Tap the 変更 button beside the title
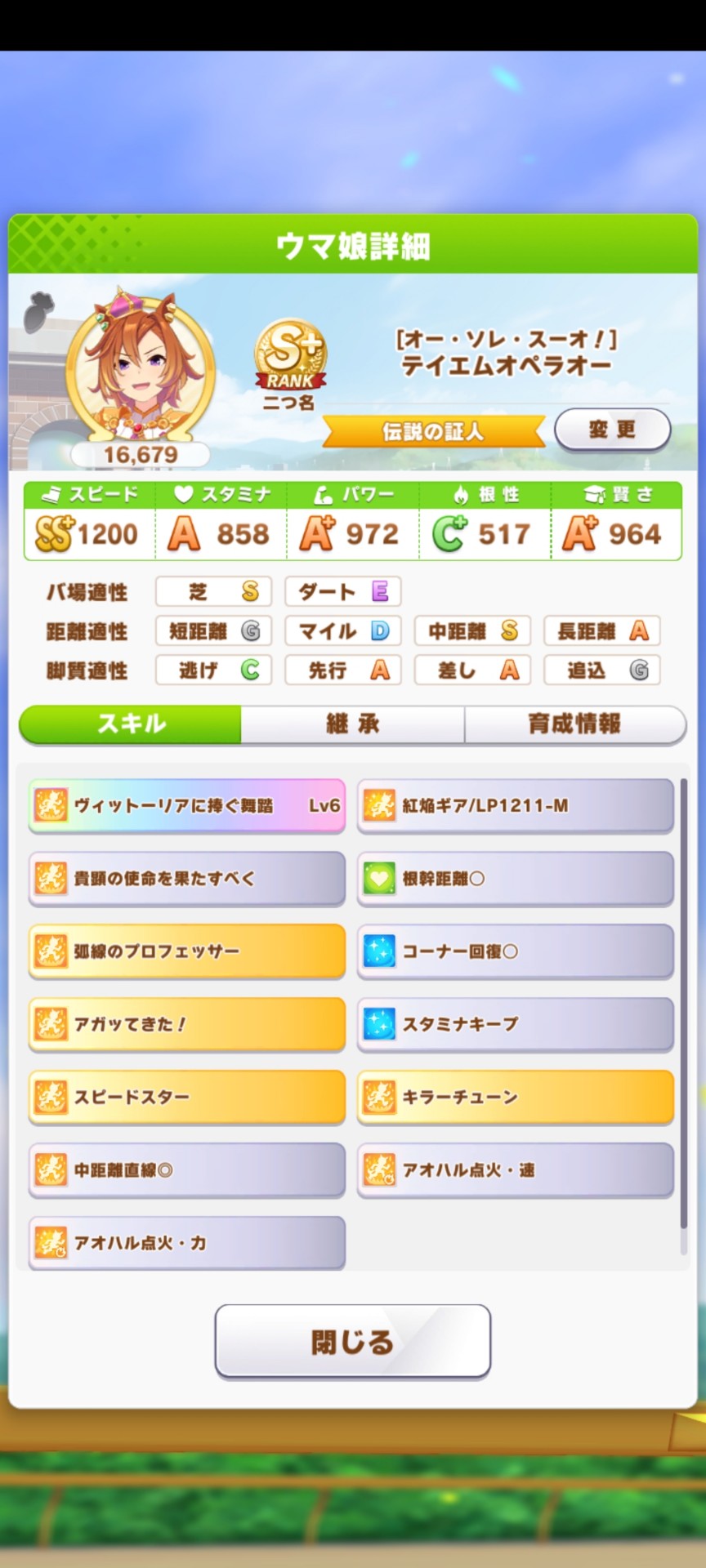The image size is (706, 1568). point(612,430)
